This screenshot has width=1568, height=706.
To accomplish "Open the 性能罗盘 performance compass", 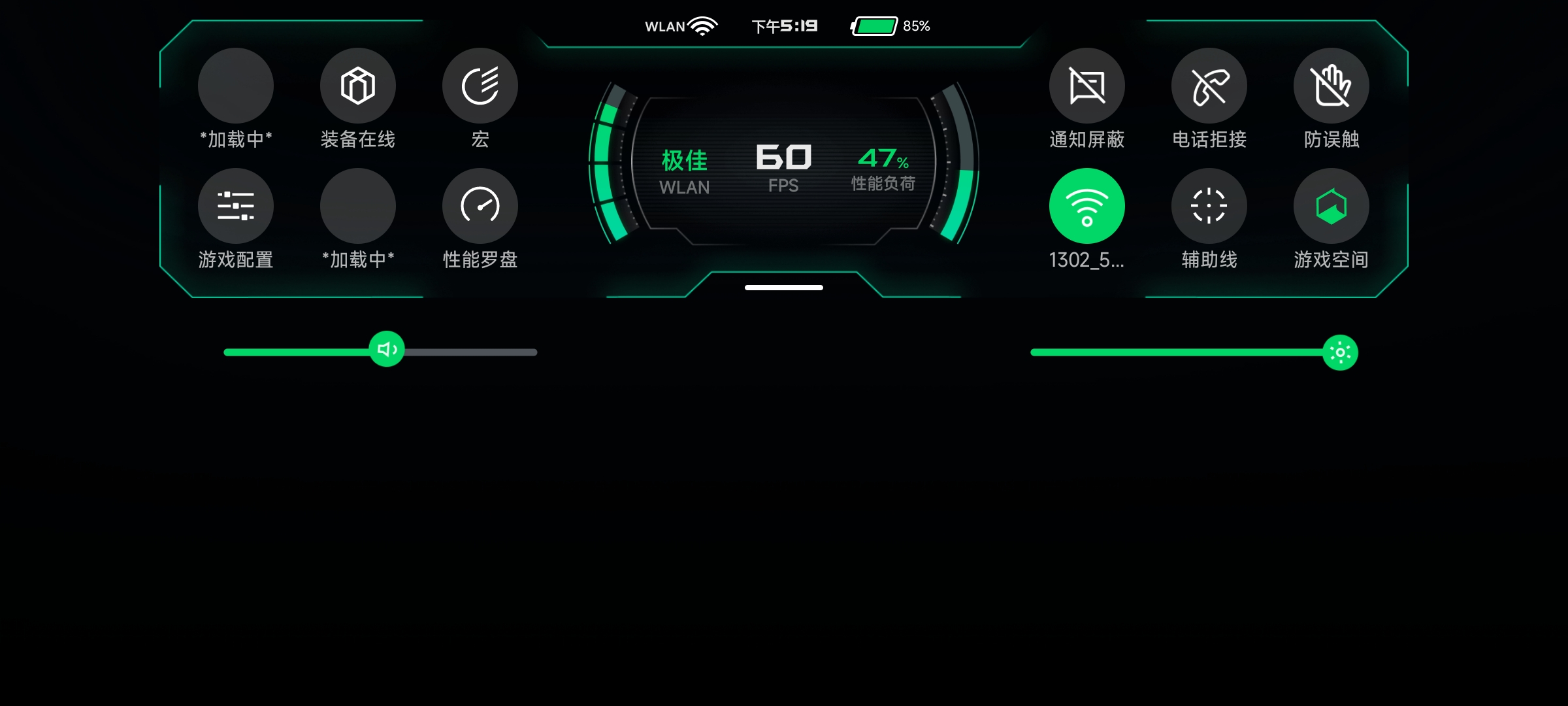I will (480, 206).
